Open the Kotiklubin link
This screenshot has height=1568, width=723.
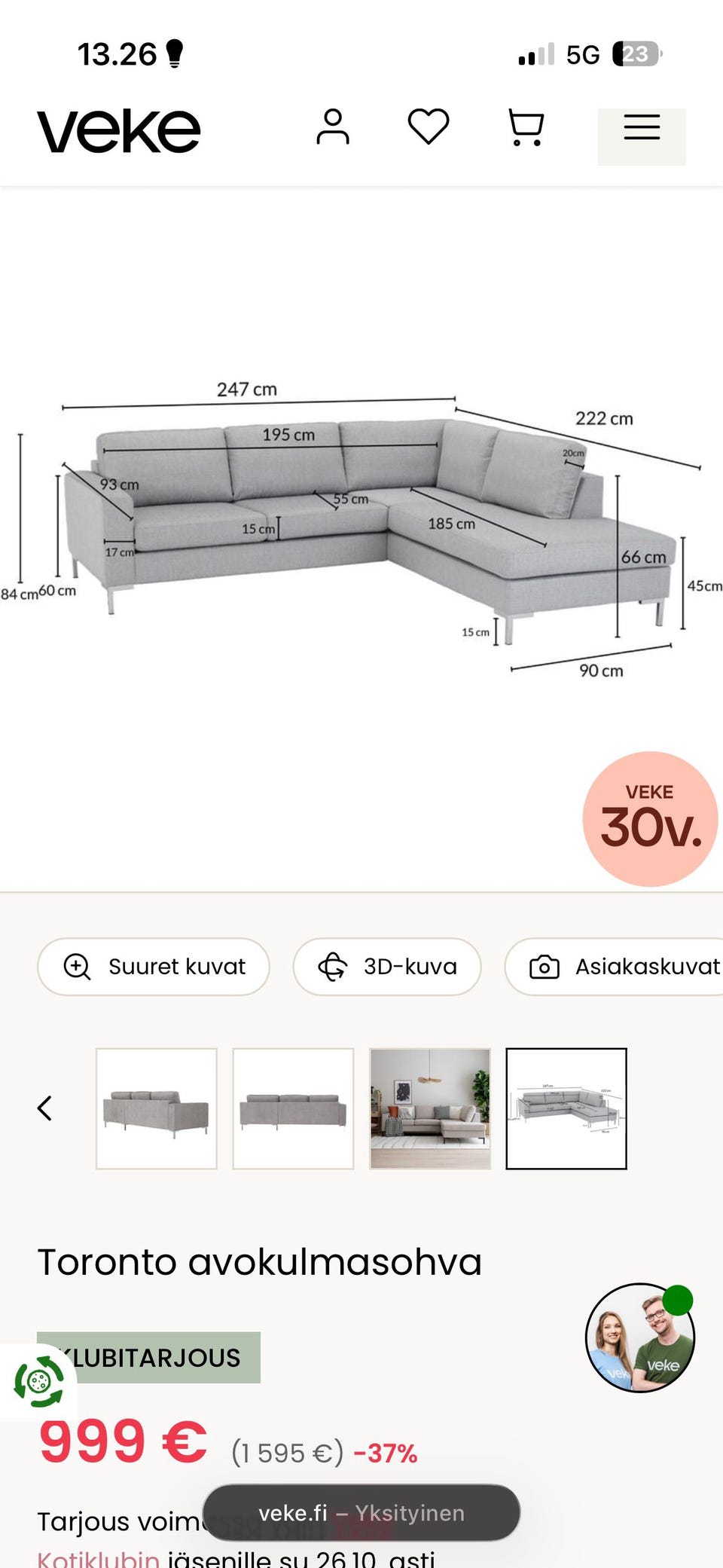coord(98,1557)
